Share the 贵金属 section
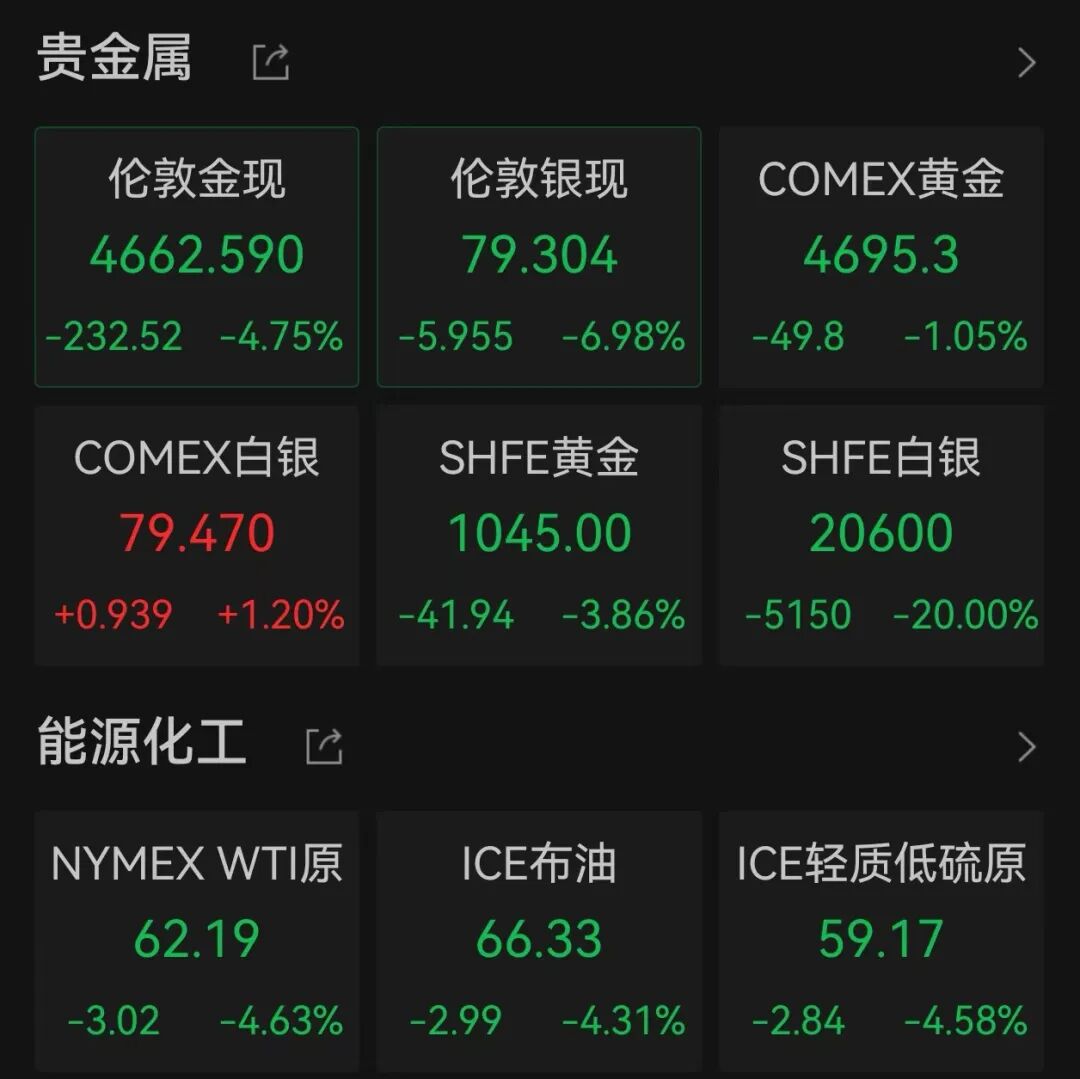The image size is (1080, 1079). pyautogui.click(x=270, y=62)
